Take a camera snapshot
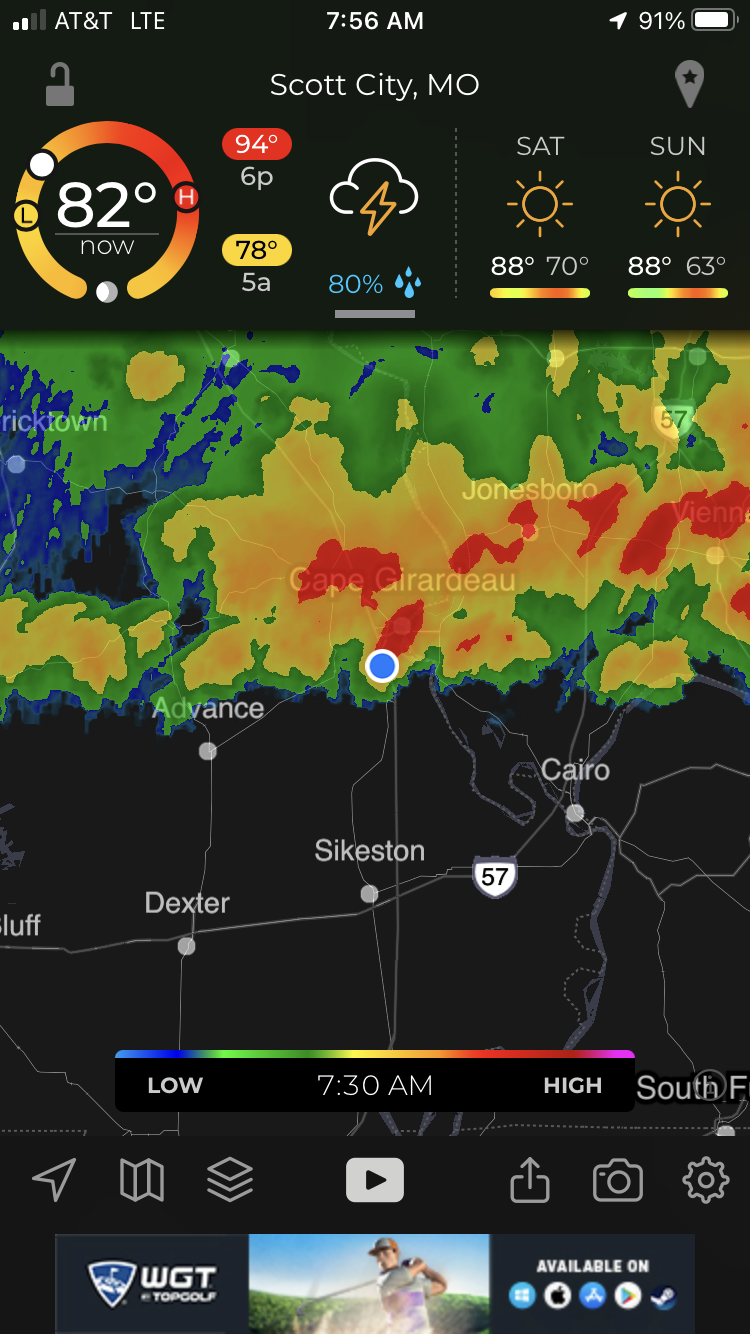The image size is (750, 1334). click(x=618, y=1181)
